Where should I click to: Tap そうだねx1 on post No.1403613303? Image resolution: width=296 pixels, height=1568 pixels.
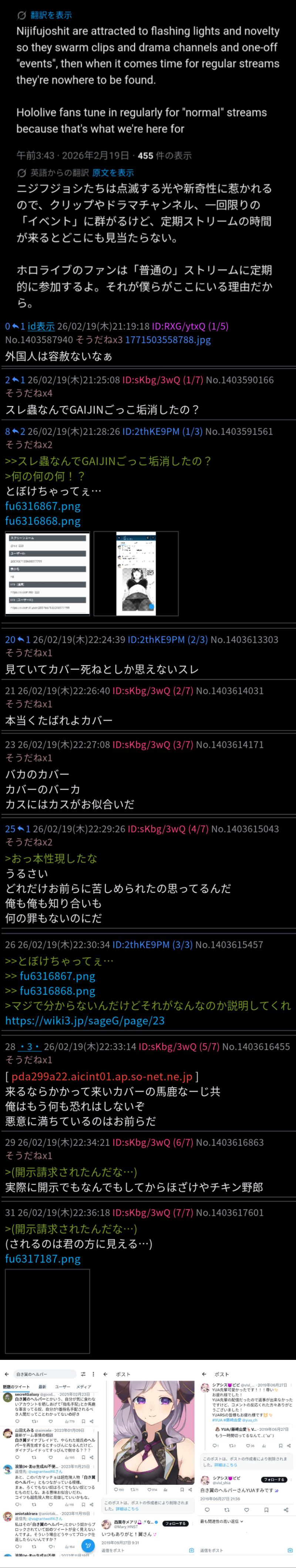click(28, 653)
